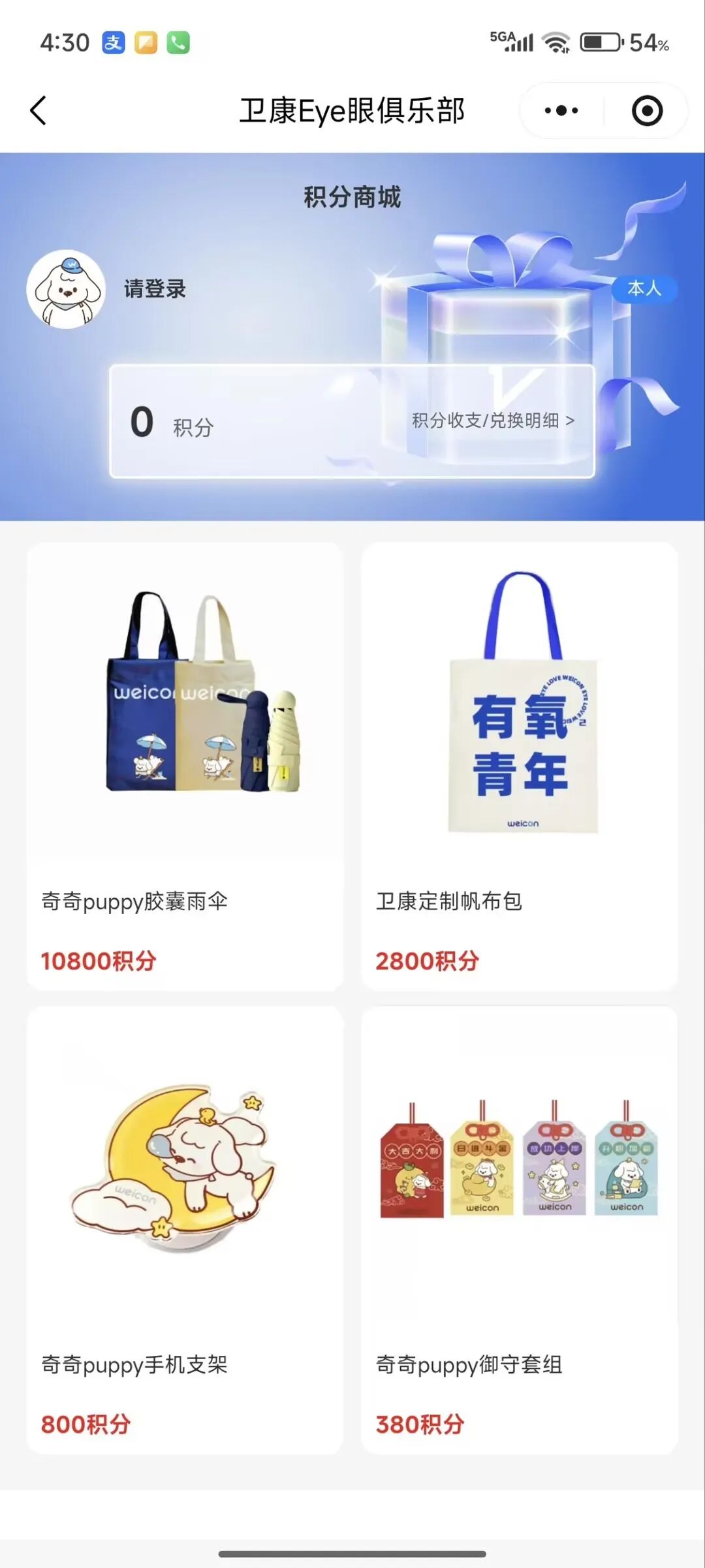
Task: View the 卫康定制帆布包 product
Action: 520,766
